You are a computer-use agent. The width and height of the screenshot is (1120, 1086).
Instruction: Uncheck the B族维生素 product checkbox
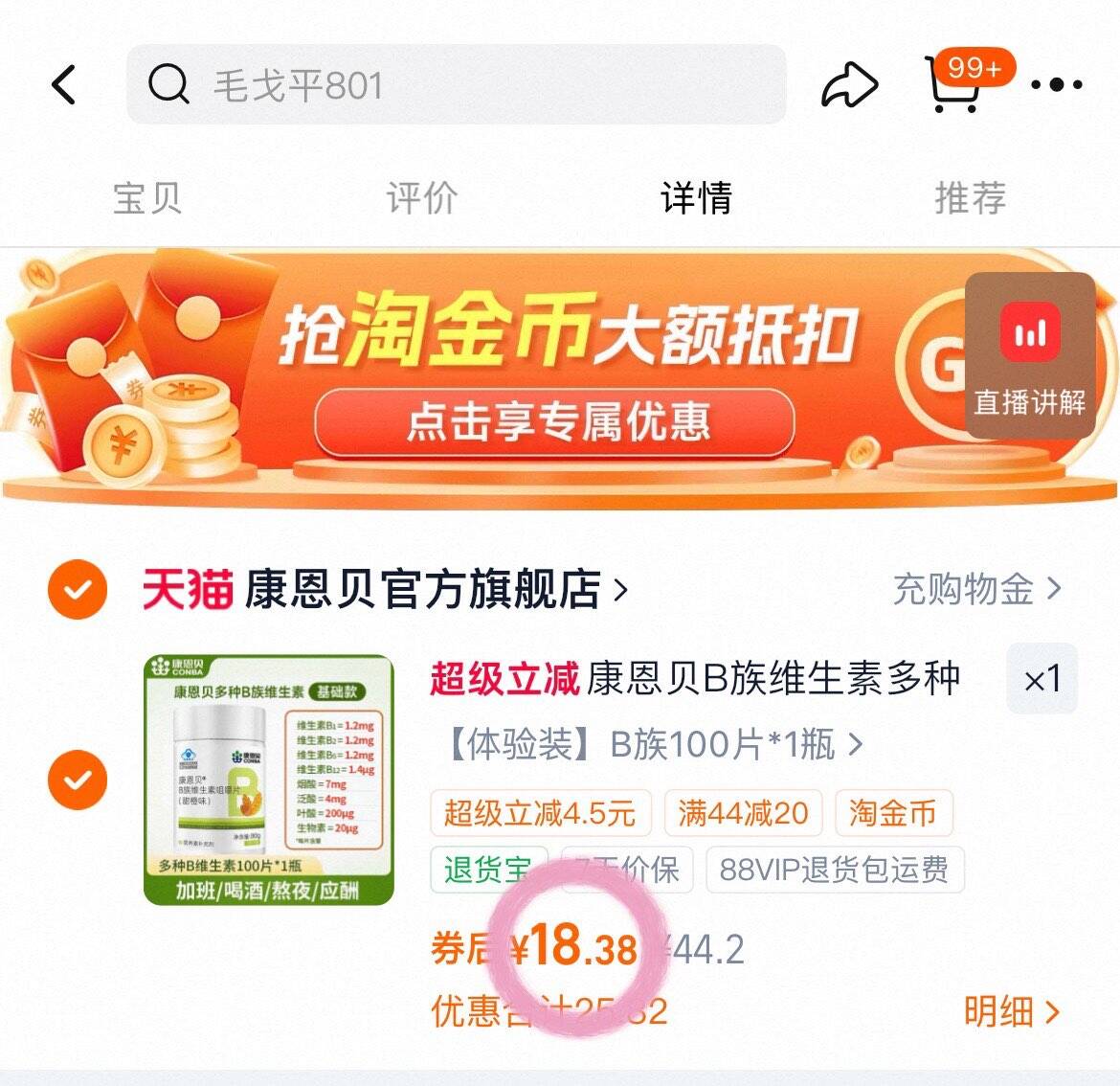point(78,780)
